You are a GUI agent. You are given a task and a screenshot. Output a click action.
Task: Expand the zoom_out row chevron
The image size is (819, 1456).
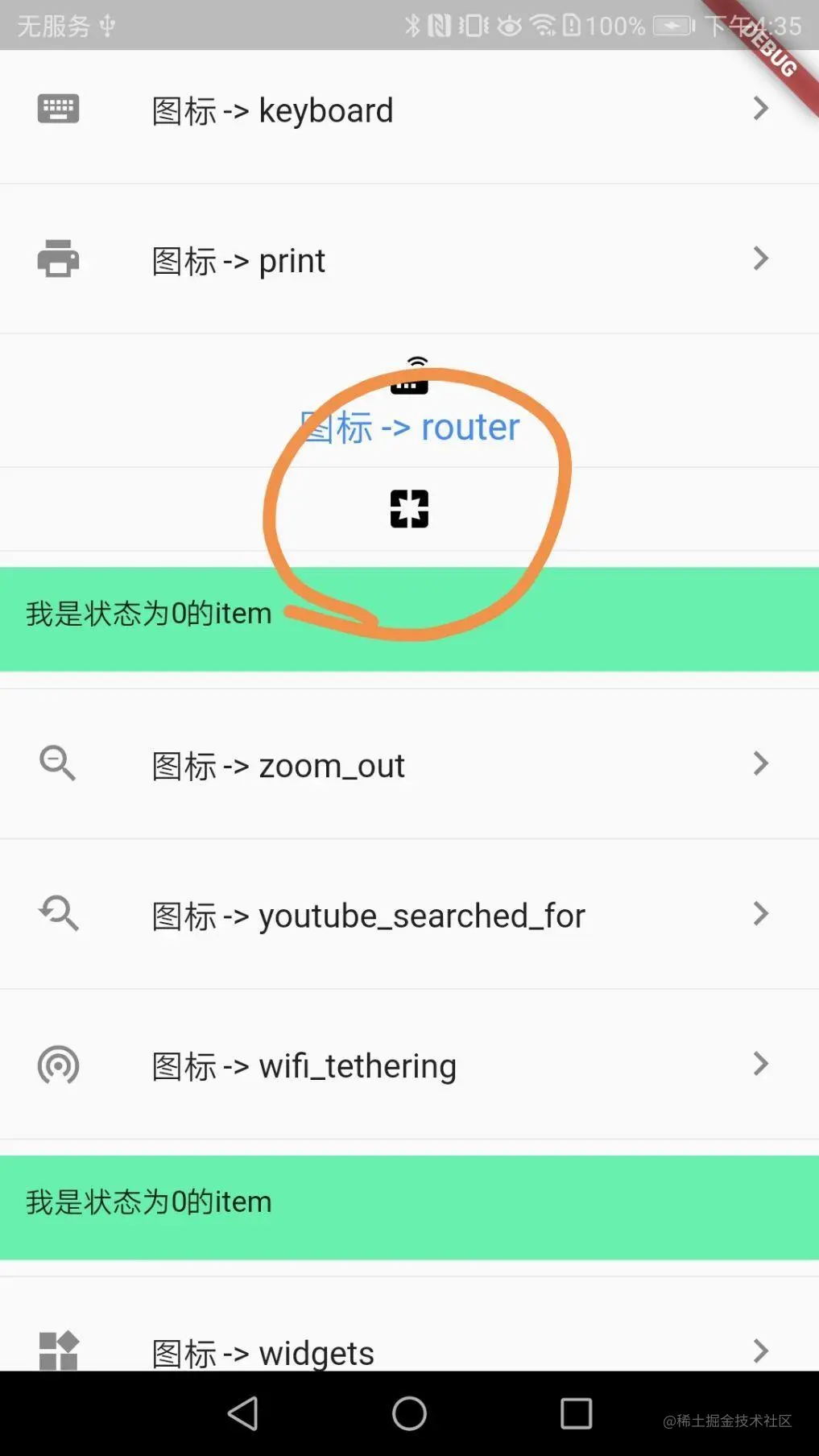point(759,763)
